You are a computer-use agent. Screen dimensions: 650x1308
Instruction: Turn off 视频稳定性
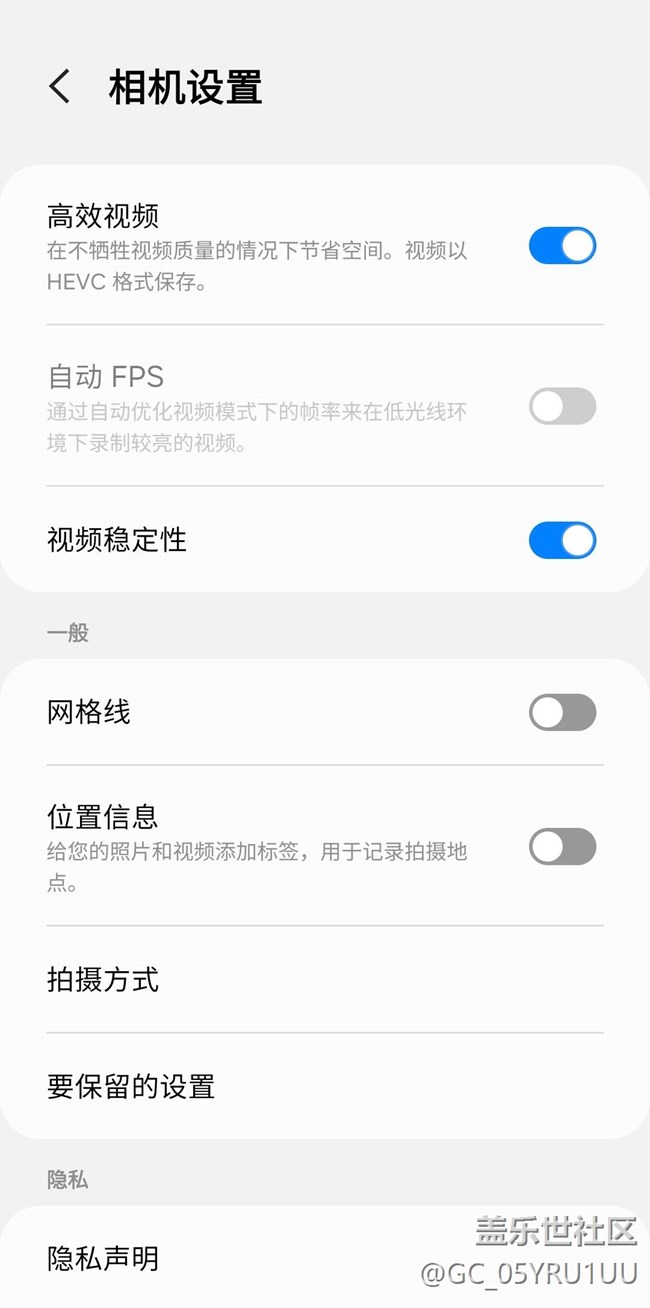(x=562, y=540)
